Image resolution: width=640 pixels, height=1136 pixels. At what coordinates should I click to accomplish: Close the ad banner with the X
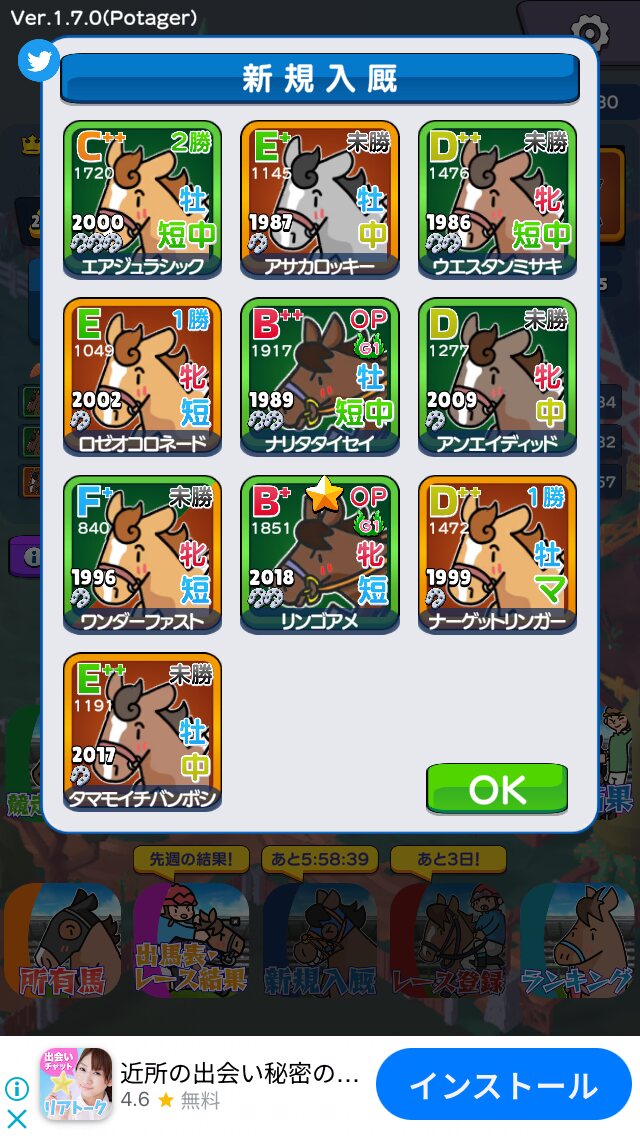17,1119
